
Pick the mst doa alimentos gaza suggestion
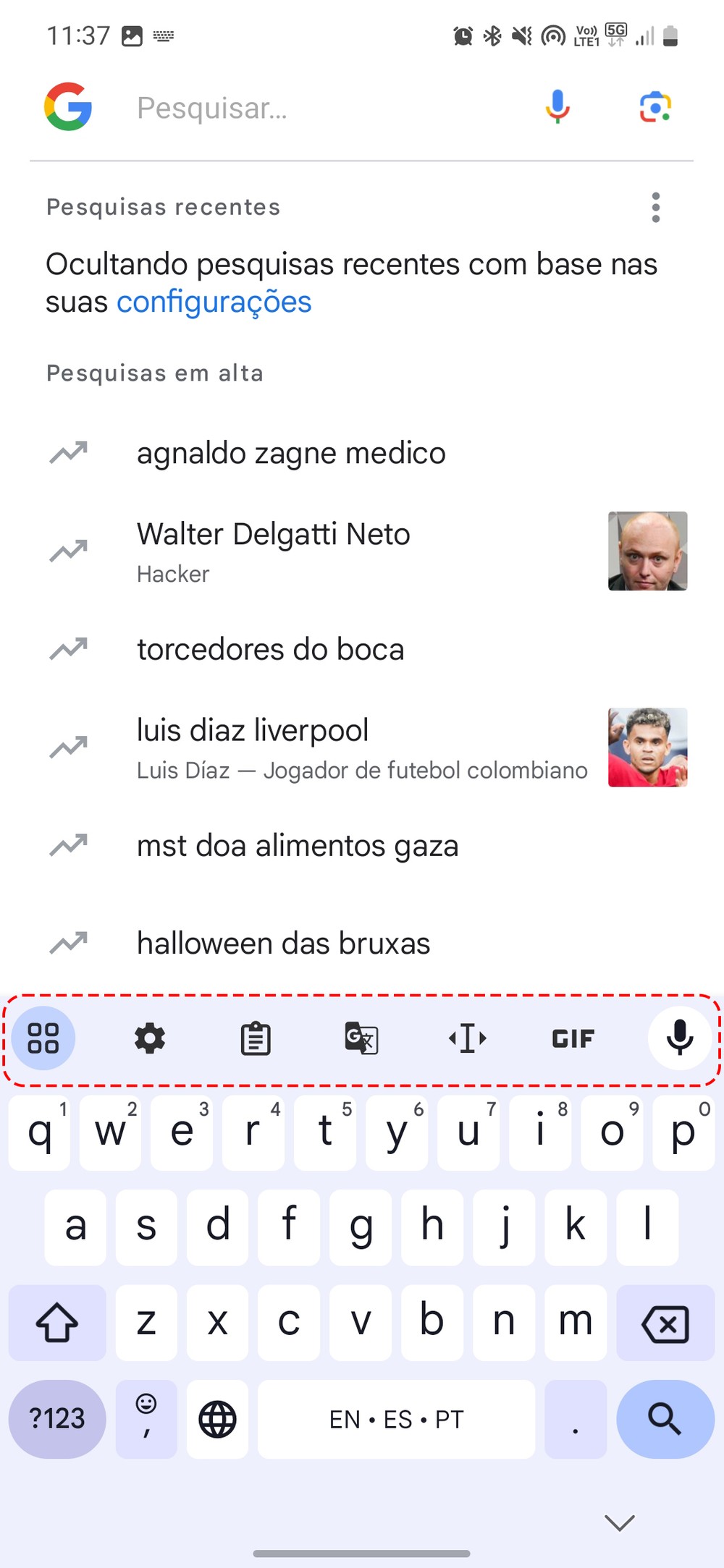click(x=298, y=846)
